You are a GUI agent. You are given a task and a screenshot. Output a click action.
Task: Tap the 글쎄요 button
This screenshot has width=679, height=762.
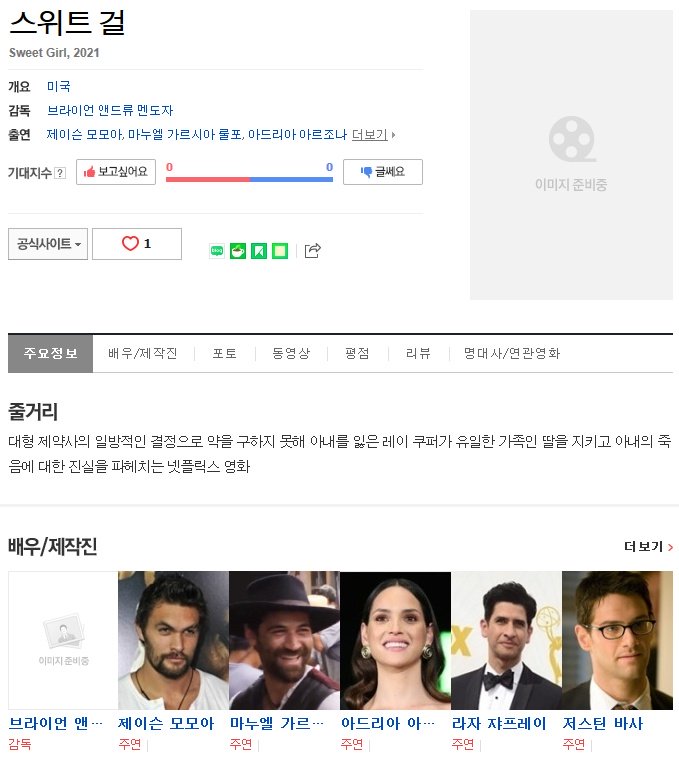point(382,172)
